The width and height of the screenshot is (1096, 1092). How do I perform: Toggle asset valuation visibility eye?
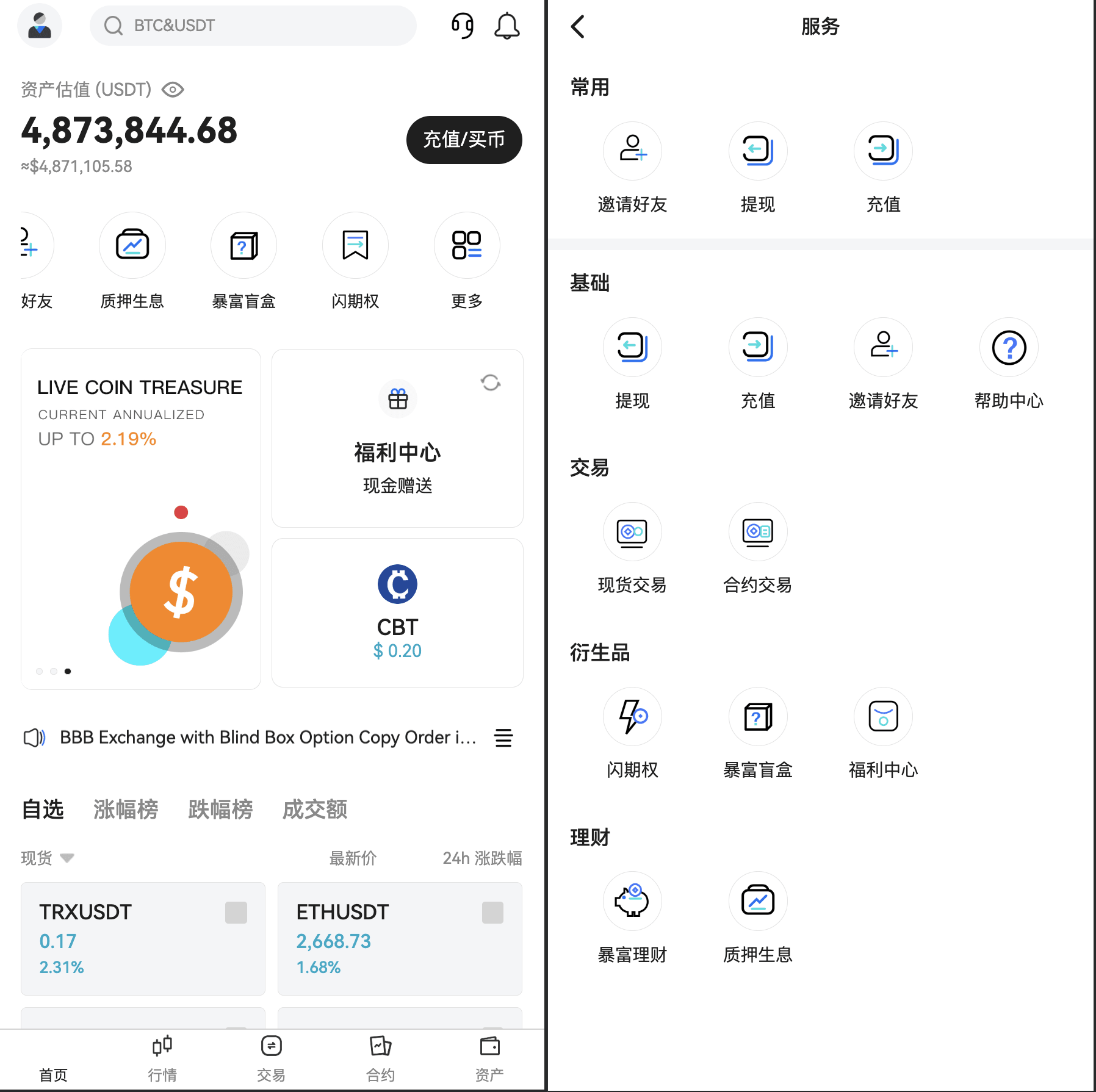(x=173, y=90)
